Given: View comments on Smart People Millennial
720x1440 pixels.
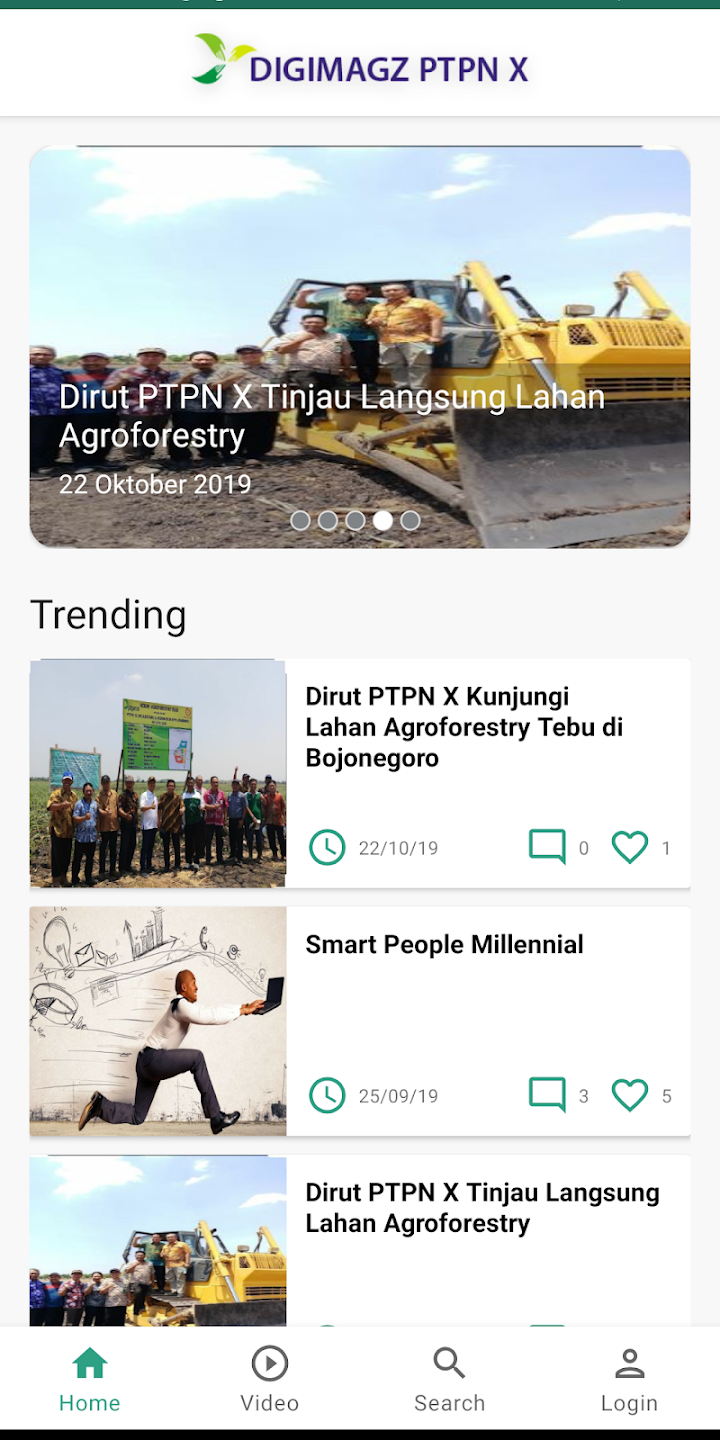Looking at the screenshot, I should (x=547, y=1096).
